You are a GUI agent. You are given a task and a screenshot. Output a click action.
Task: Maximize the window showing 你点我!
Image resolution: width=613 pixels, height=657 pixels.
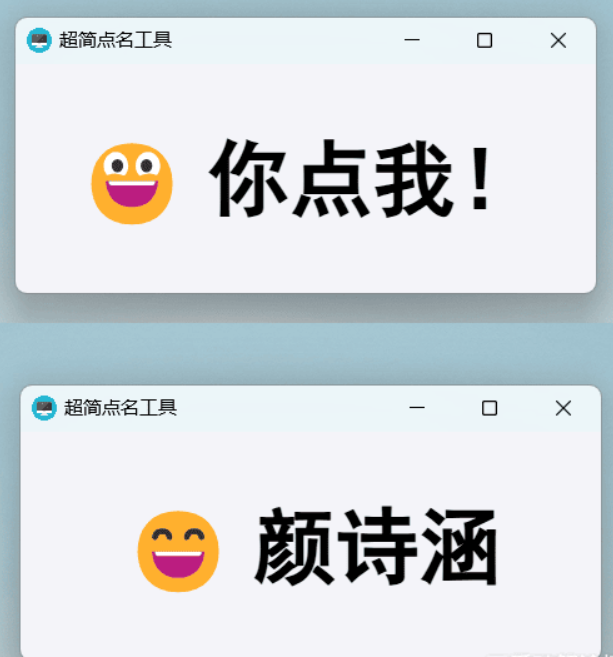[484, 40]
